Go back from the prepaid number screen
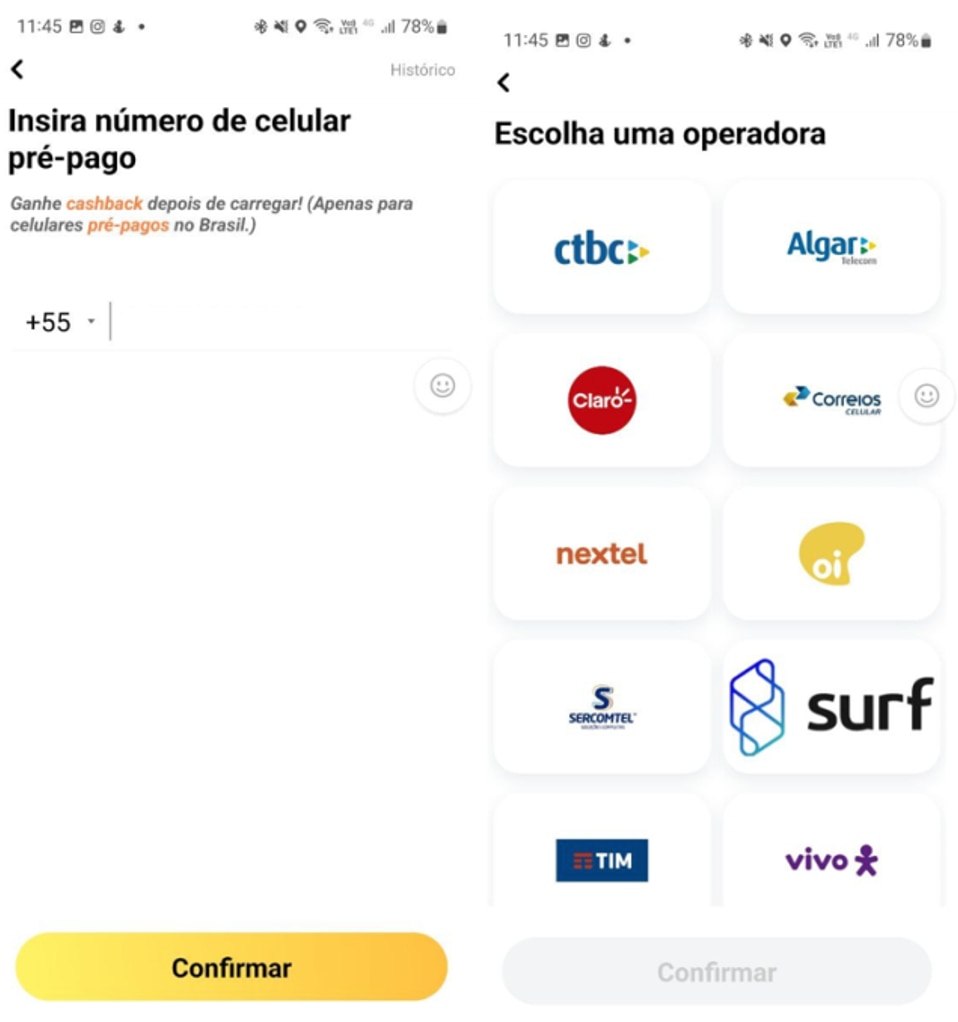The image size is (958, 1022). click(x=17, y=69)
